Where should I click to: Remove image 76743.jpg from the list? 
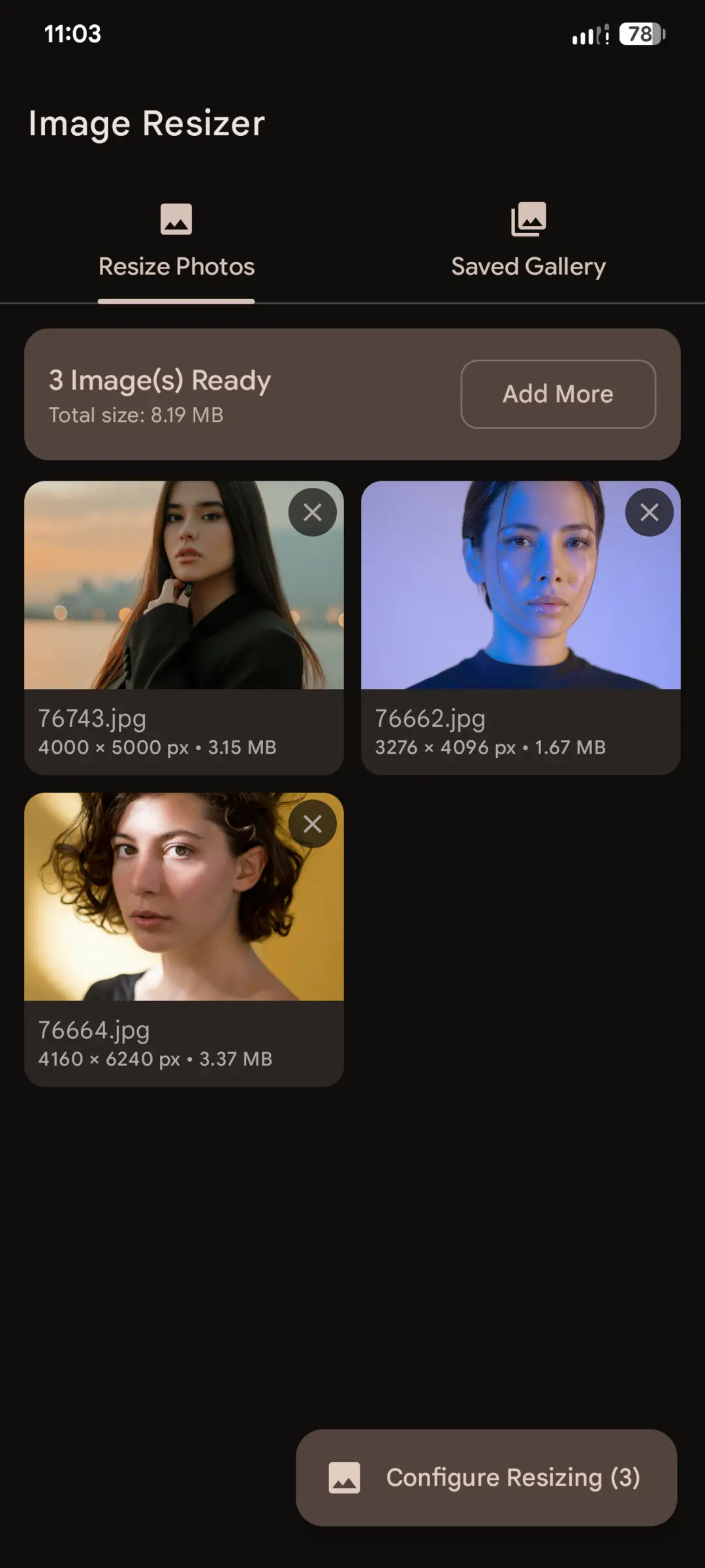pos(313,513)
